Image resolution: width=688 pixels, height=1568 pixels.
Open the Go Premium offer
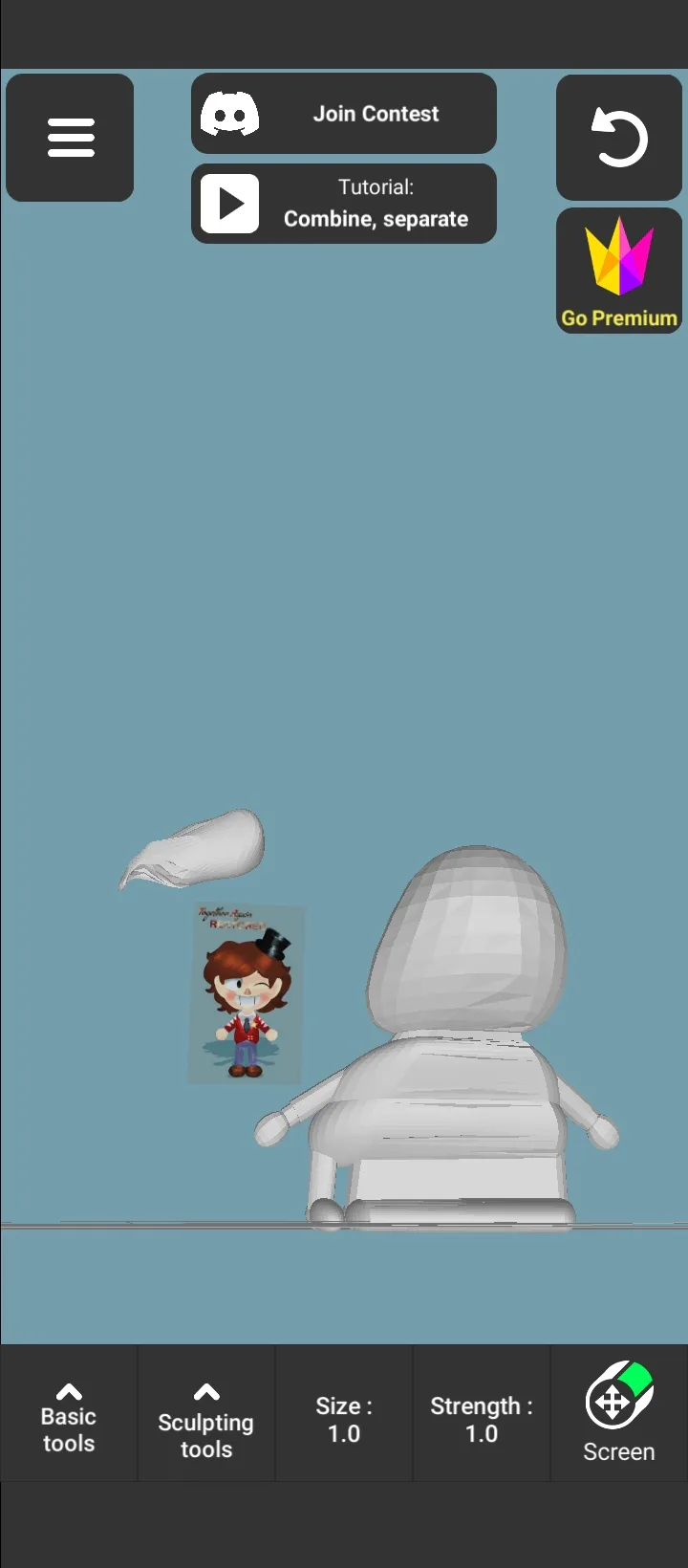(x=619, y=272)
